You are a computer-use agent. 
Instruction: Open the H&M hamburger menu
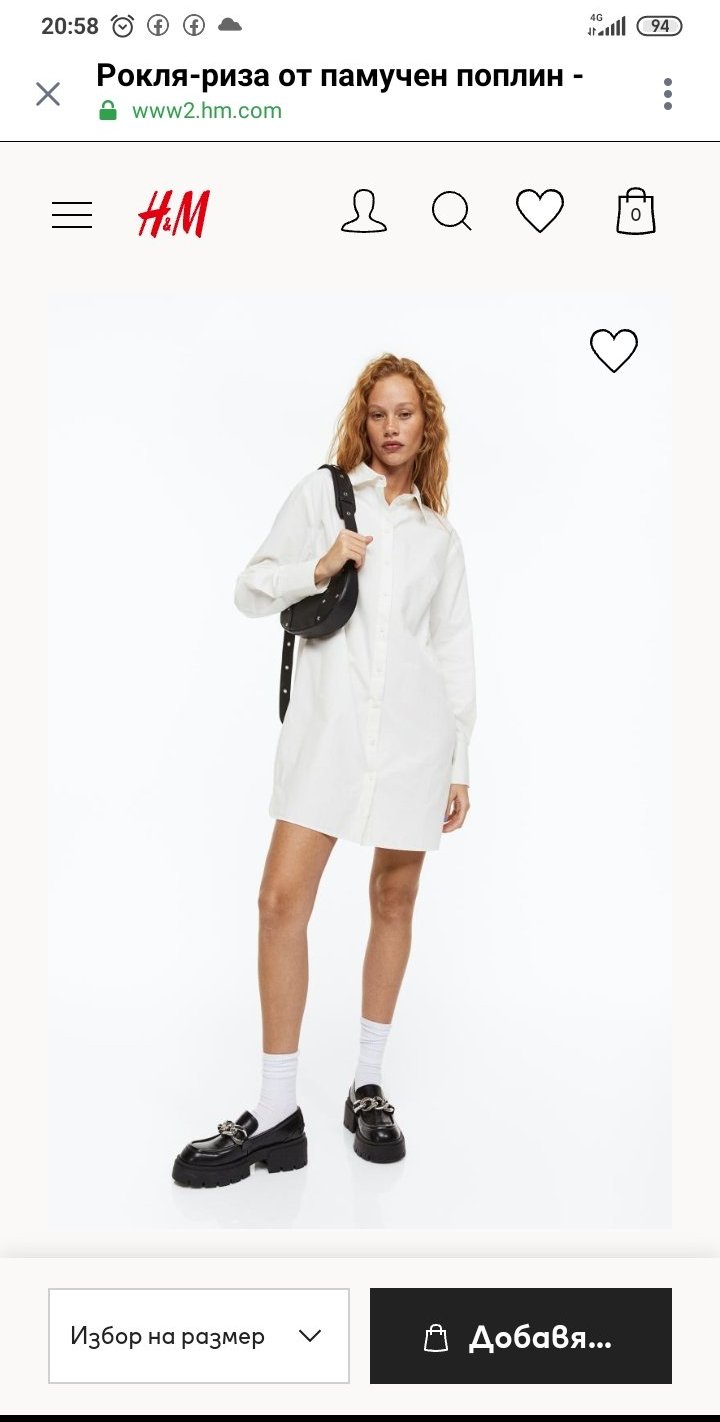coord(72,214)
